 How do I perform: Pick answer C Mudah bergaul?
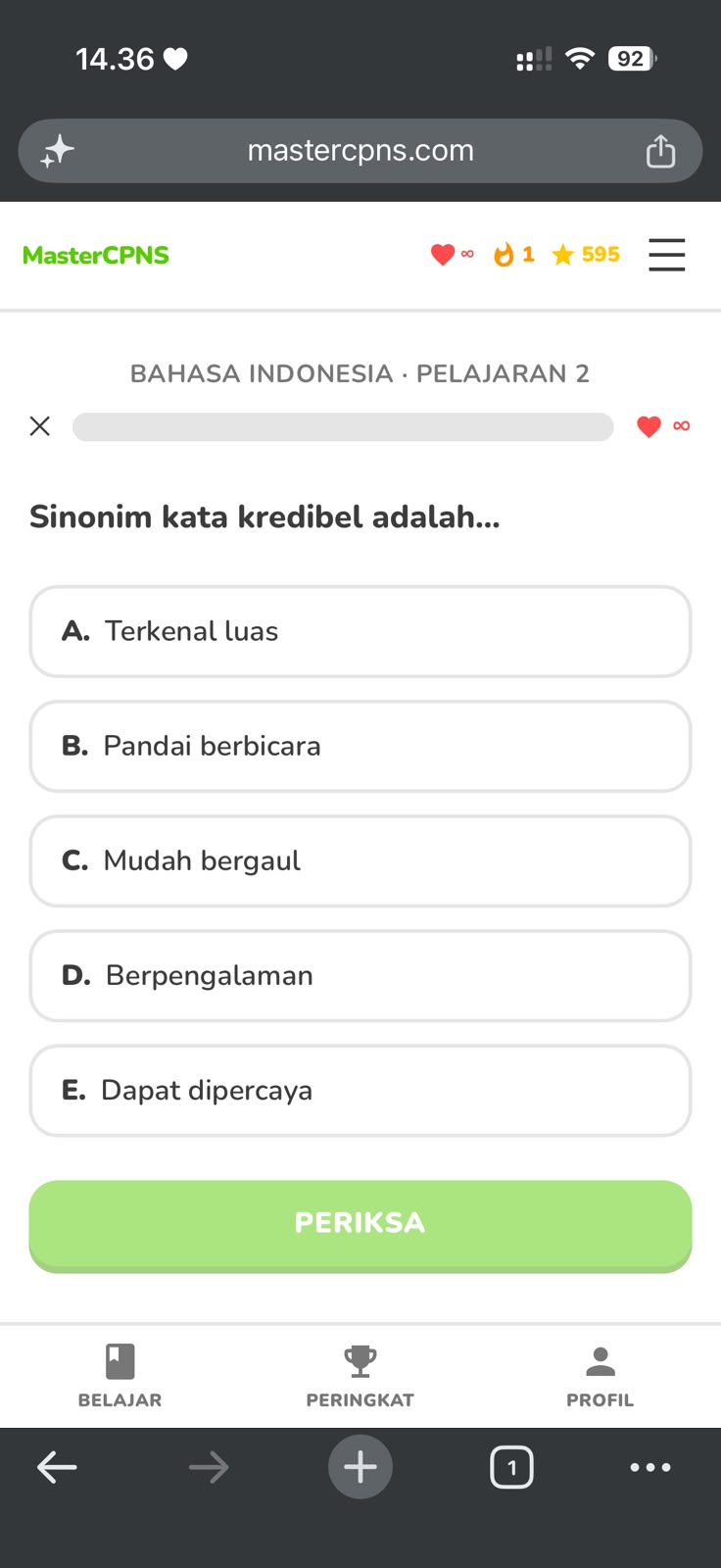(360, 860)
